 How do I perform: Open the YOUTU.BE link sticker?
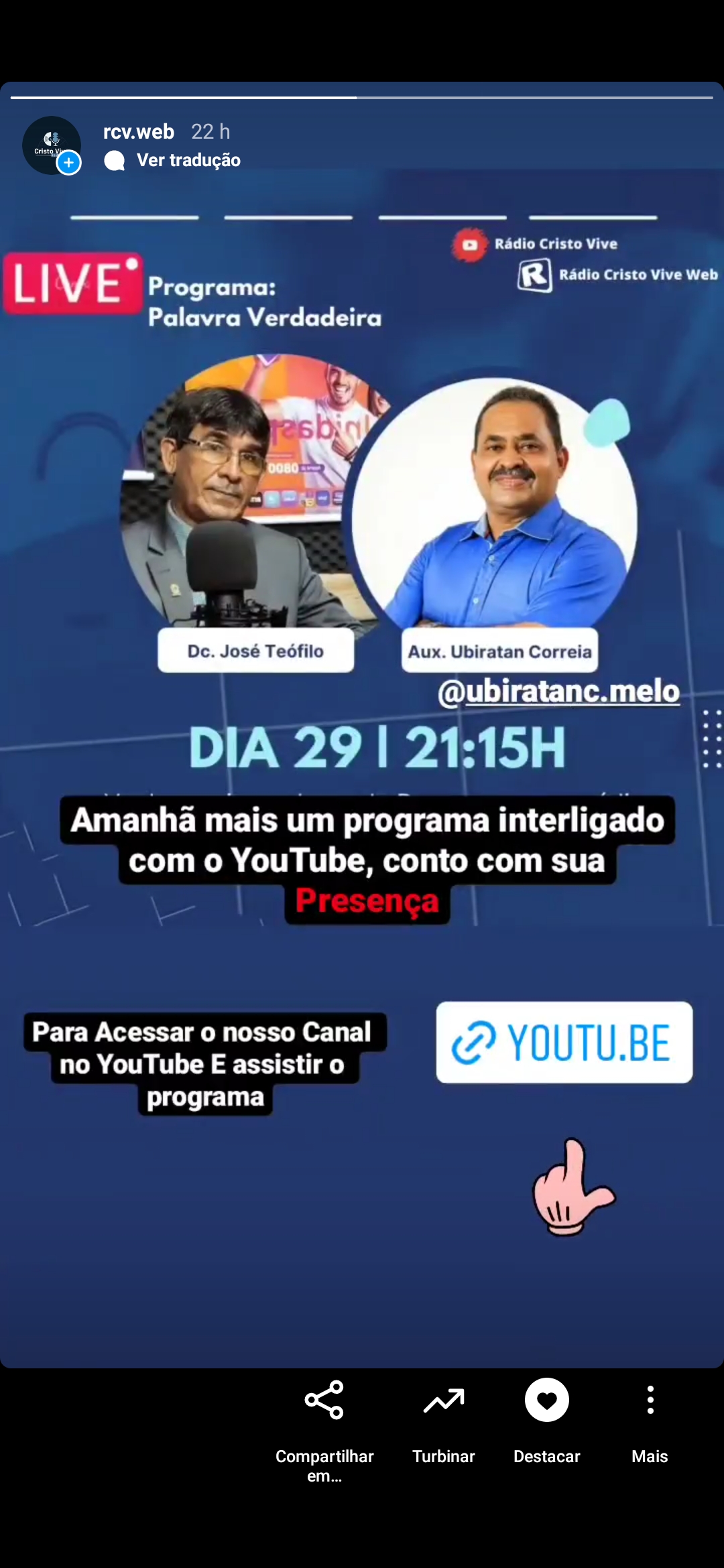[x=564, y=1043]
